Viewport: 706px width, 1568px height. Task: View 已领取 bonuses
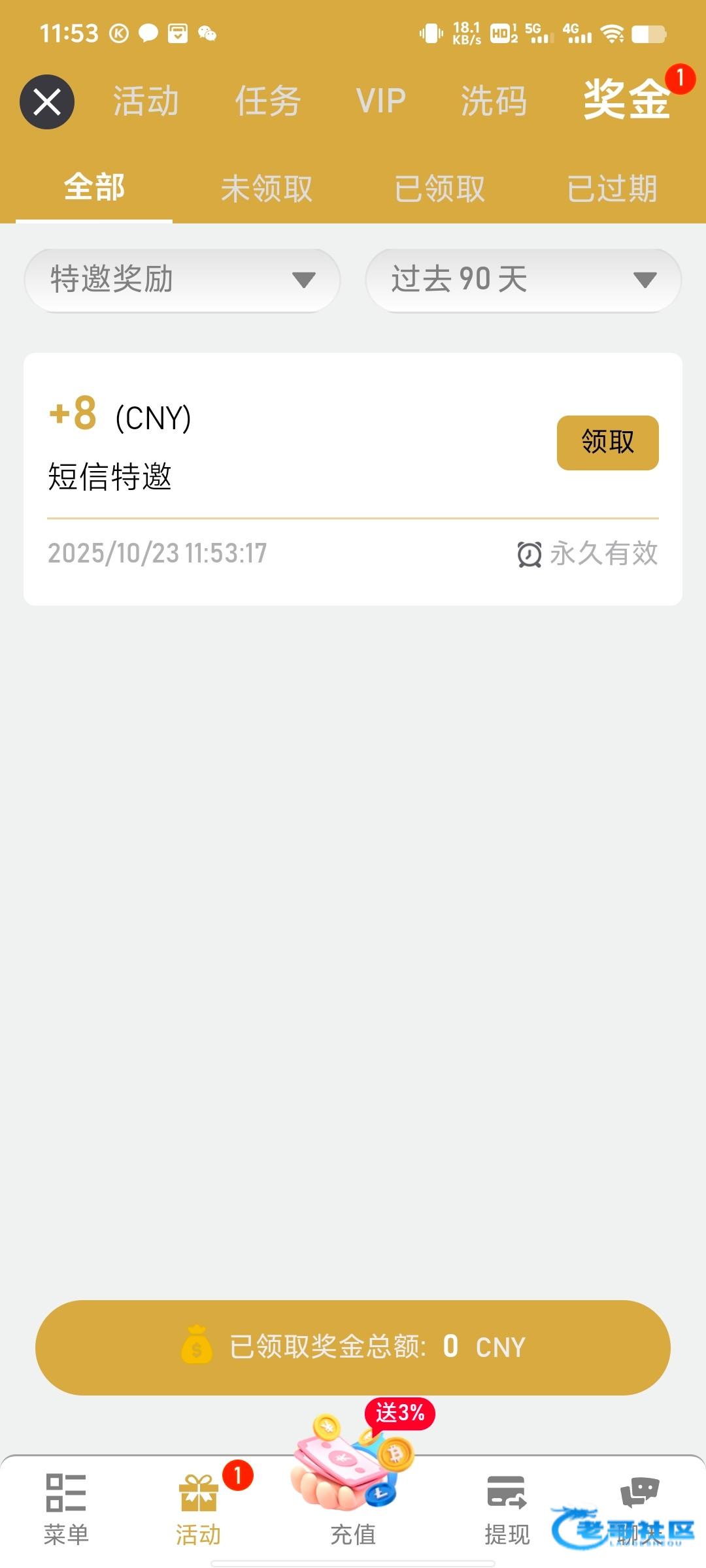tap(439, 189)
